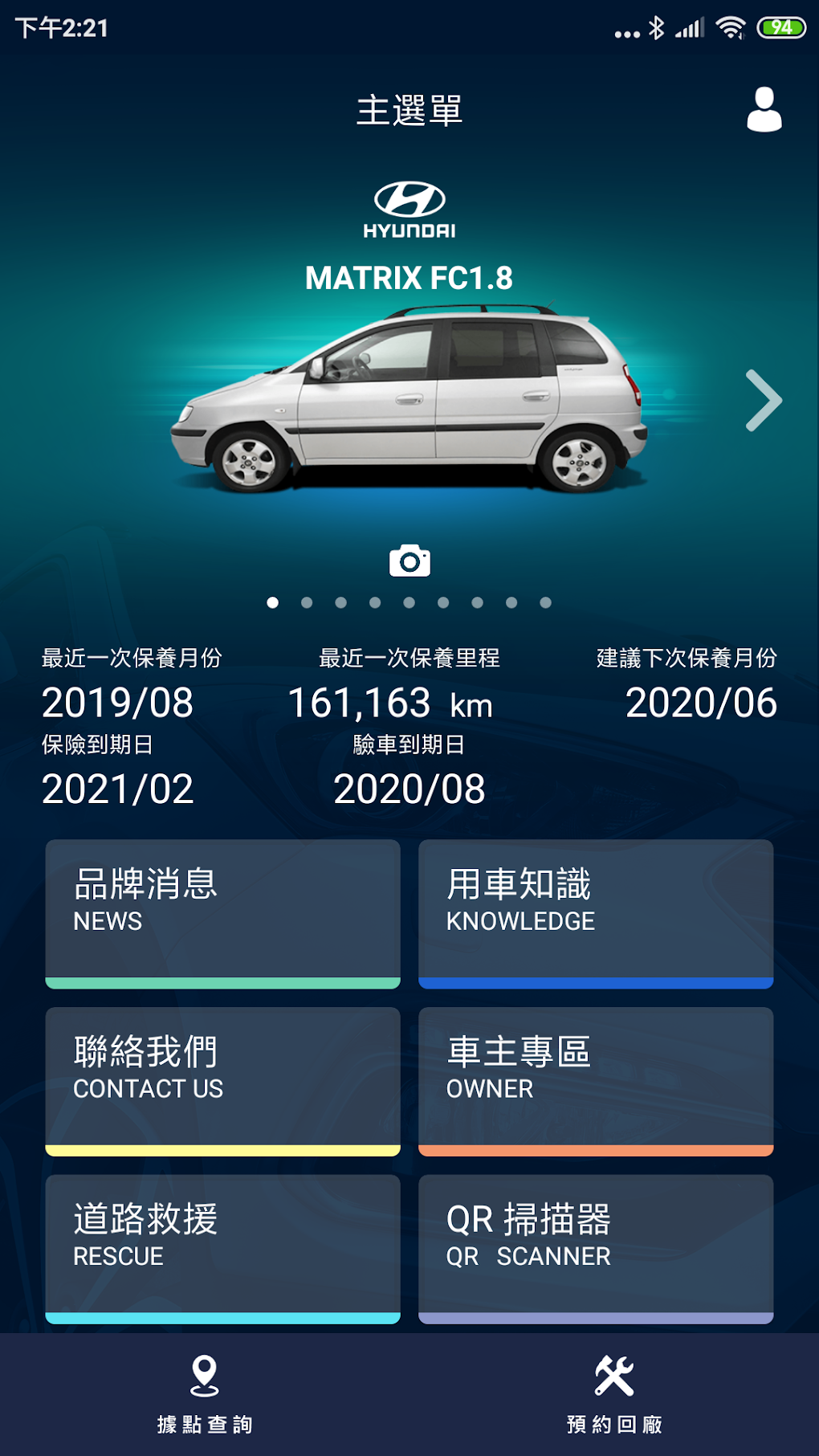Switch to 據點查詢 location tab
Image resolution: width=819 pixels, height=1456 pixels.
click(x=205, y=1394)
